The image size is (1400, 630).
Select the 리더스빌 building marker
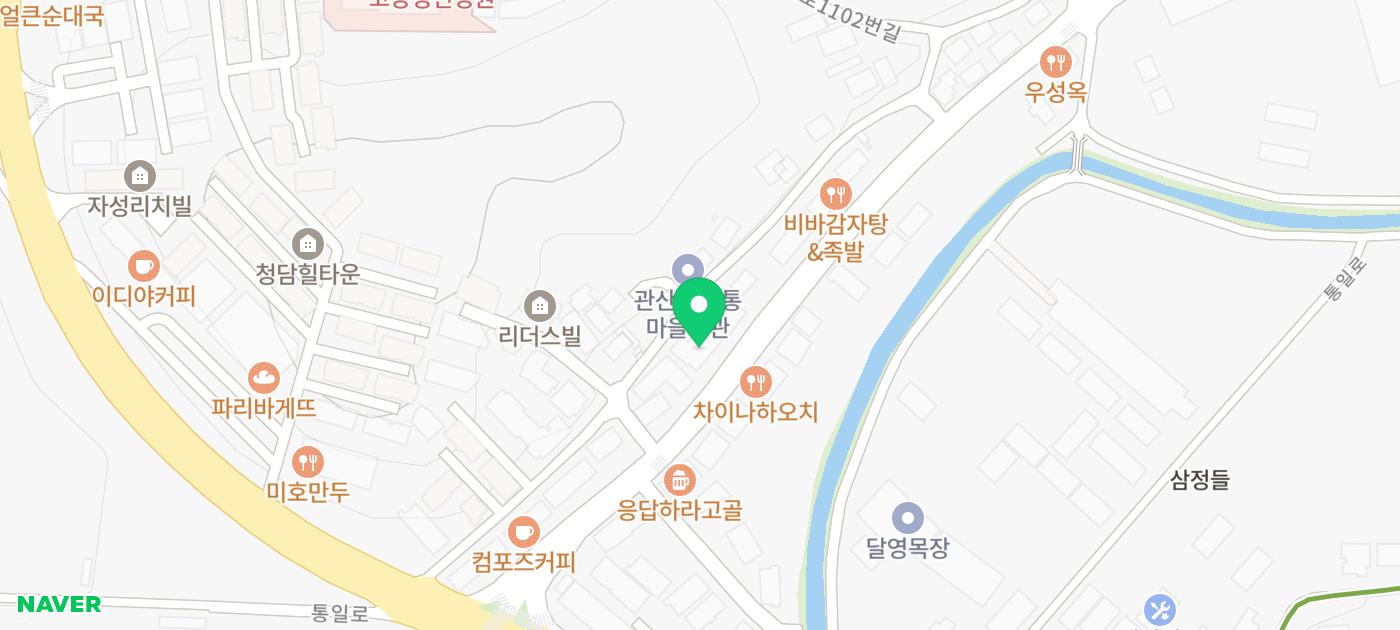pyautogui.click(x=540, y=305)
